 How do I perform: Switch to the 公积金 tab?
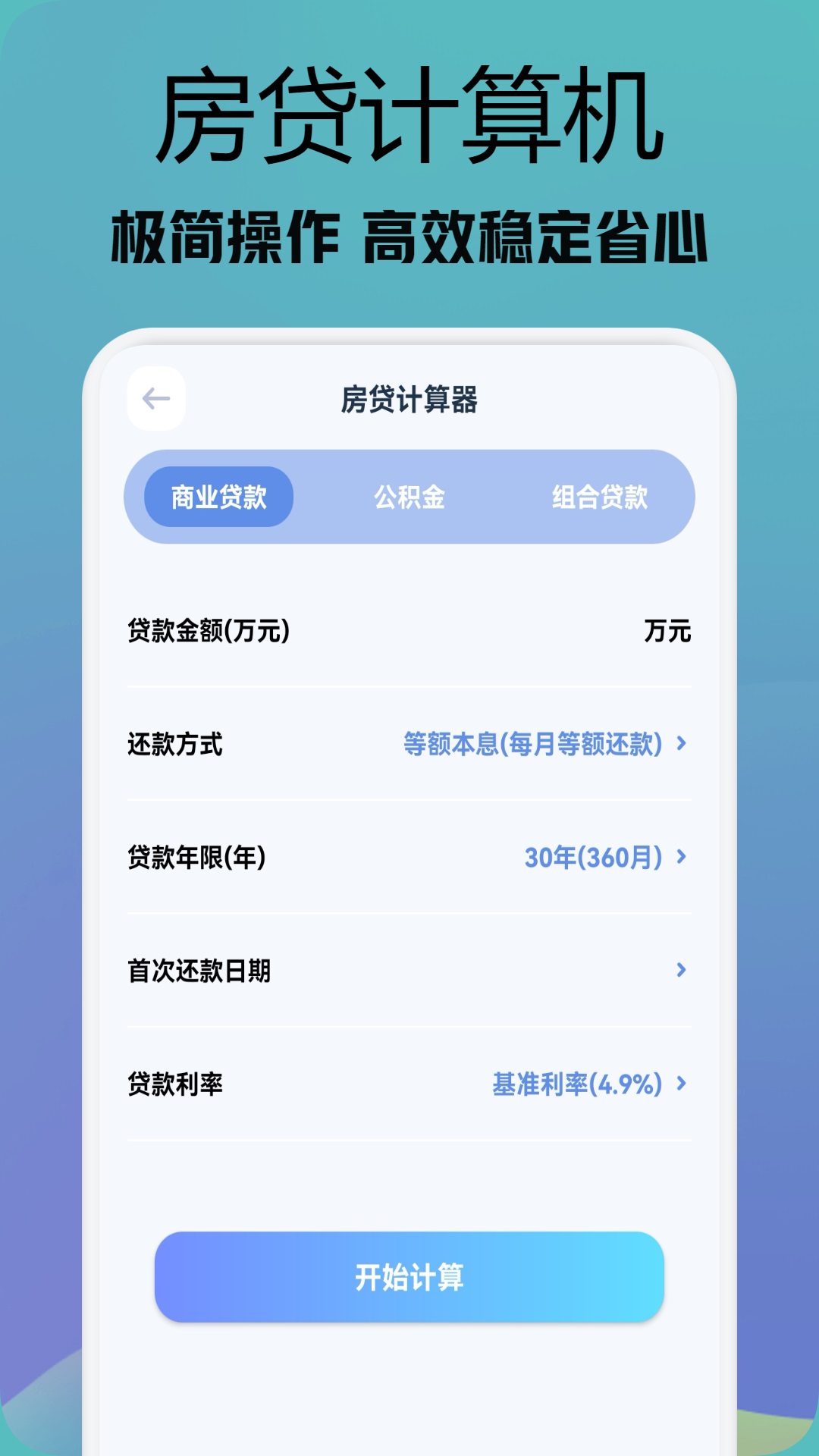point(410,497)
